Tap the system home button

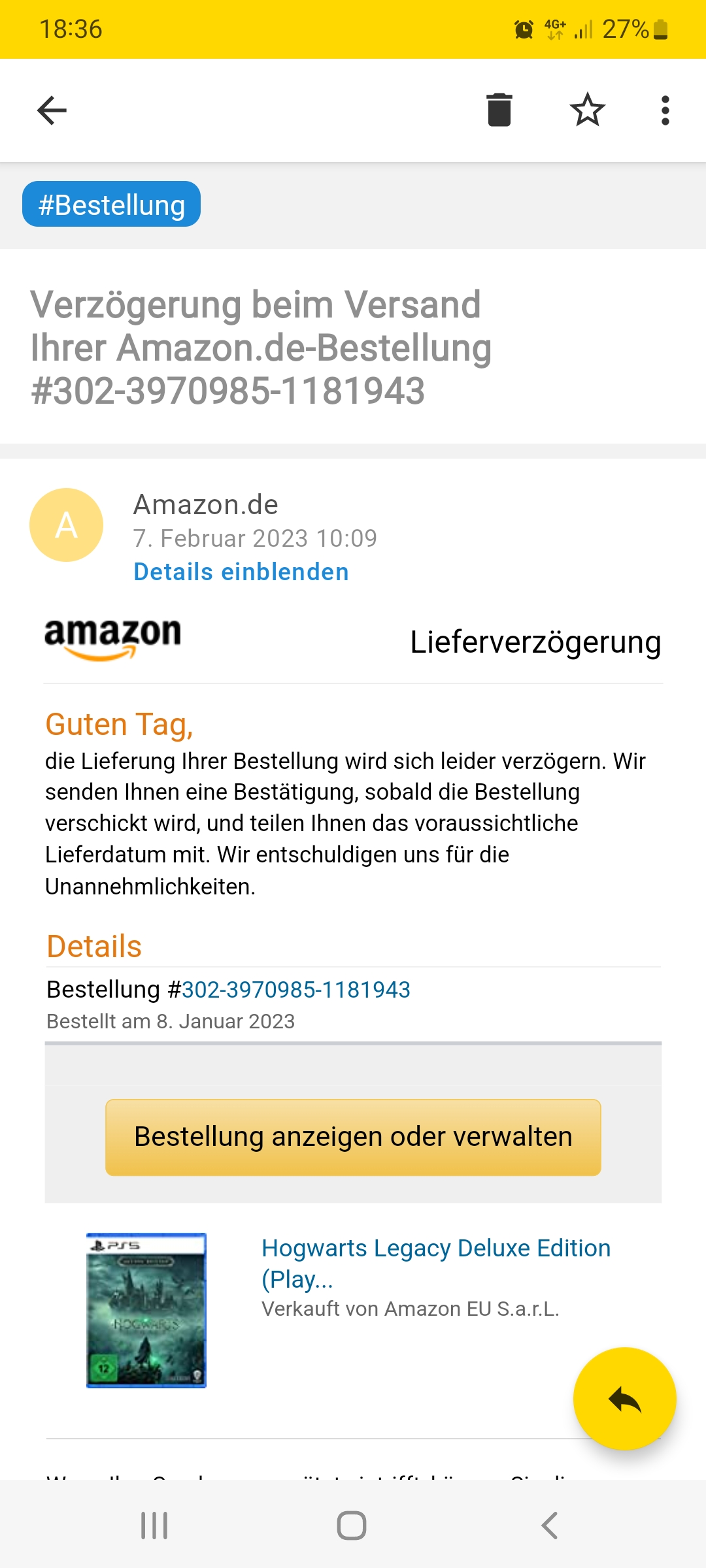352,1526
